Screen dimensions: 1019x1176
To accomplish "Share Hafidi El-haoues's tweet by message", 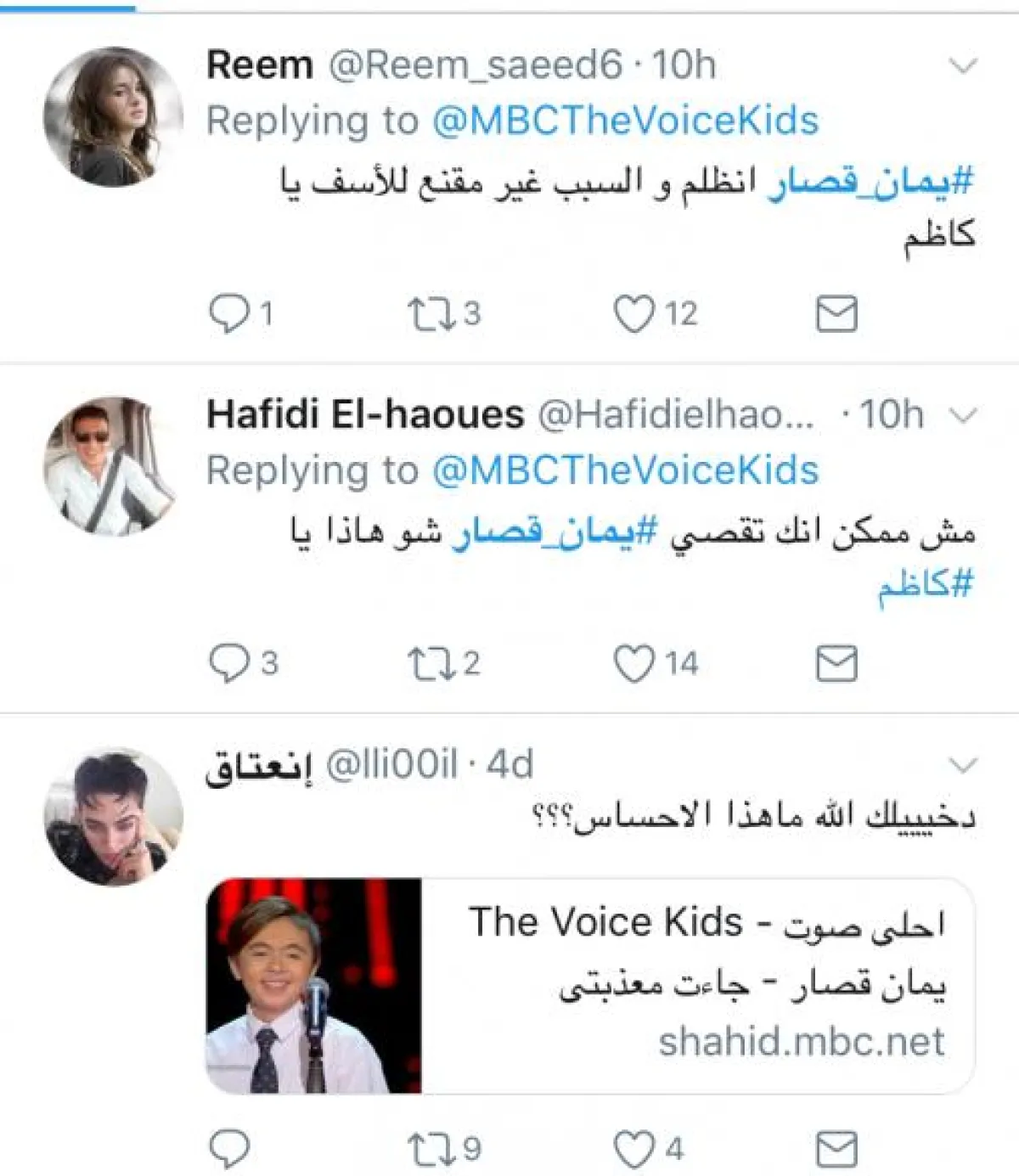I will pos(836,663).
